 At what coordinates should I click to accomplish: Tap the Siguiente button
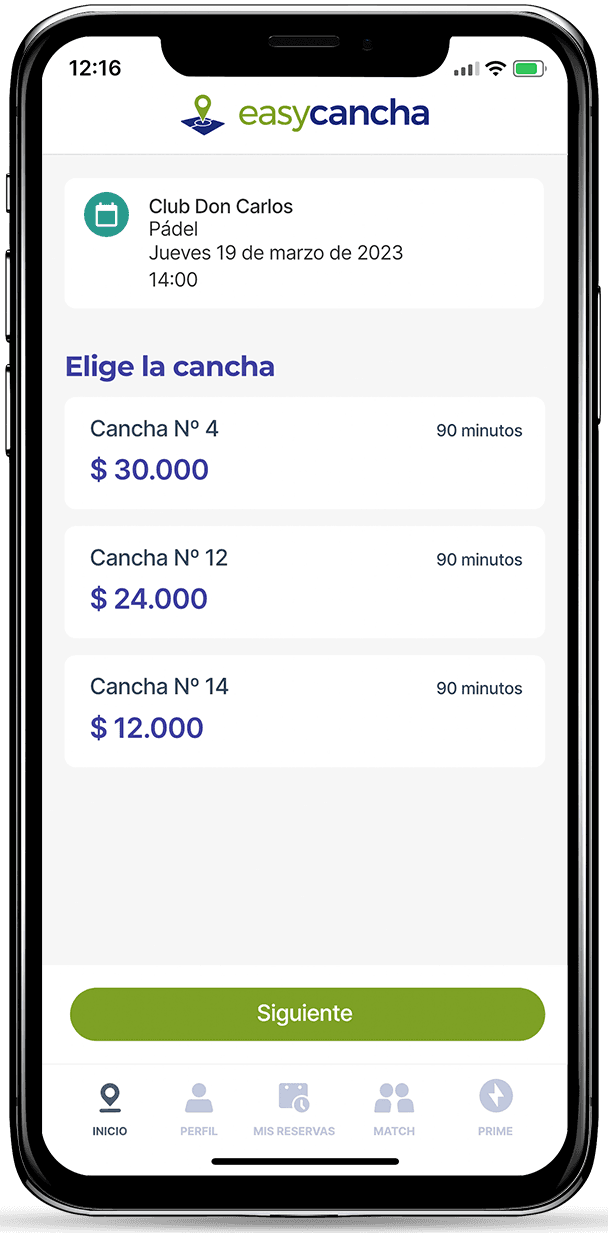[307, 1014]
